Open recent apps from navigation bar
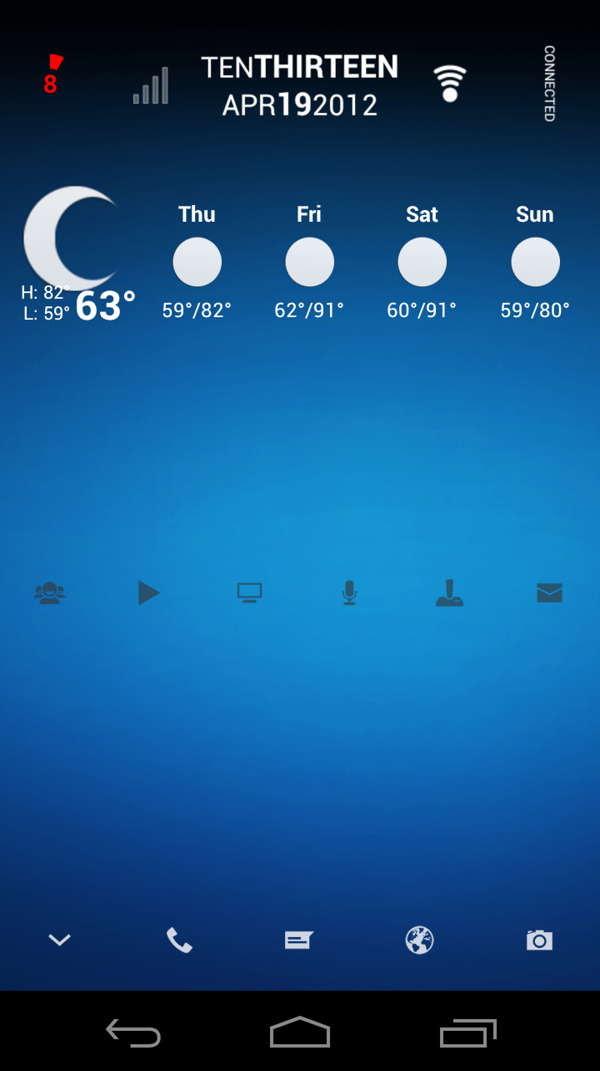This screenshot has width=600, height=1071. [x=467, y=1032]
